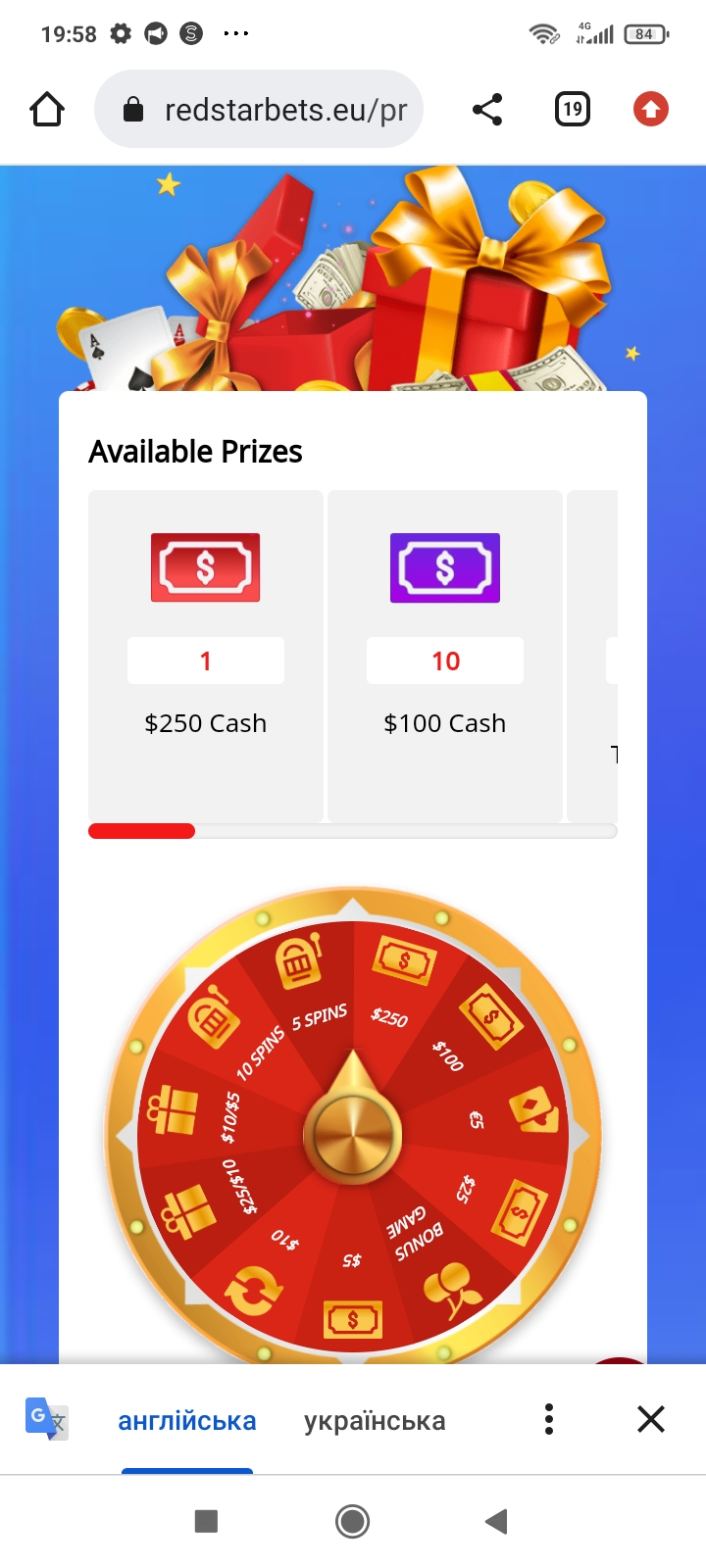The image size is (706, 1568).
Task: Tap the system back button
Action: [x=497, y=1521]
